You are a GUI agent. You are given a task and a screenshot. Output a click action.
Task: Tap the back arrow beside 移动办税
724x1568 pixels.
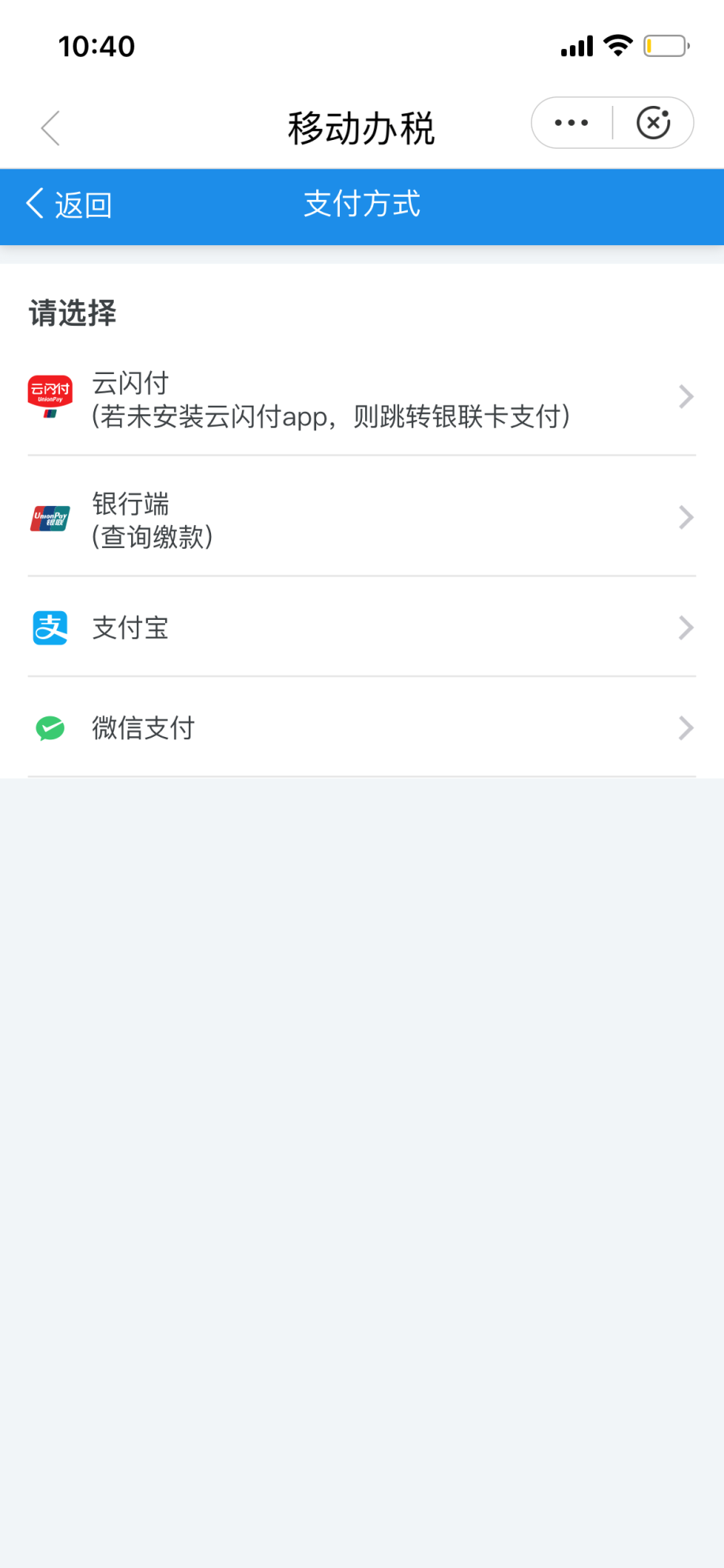[x=51, y=128]
